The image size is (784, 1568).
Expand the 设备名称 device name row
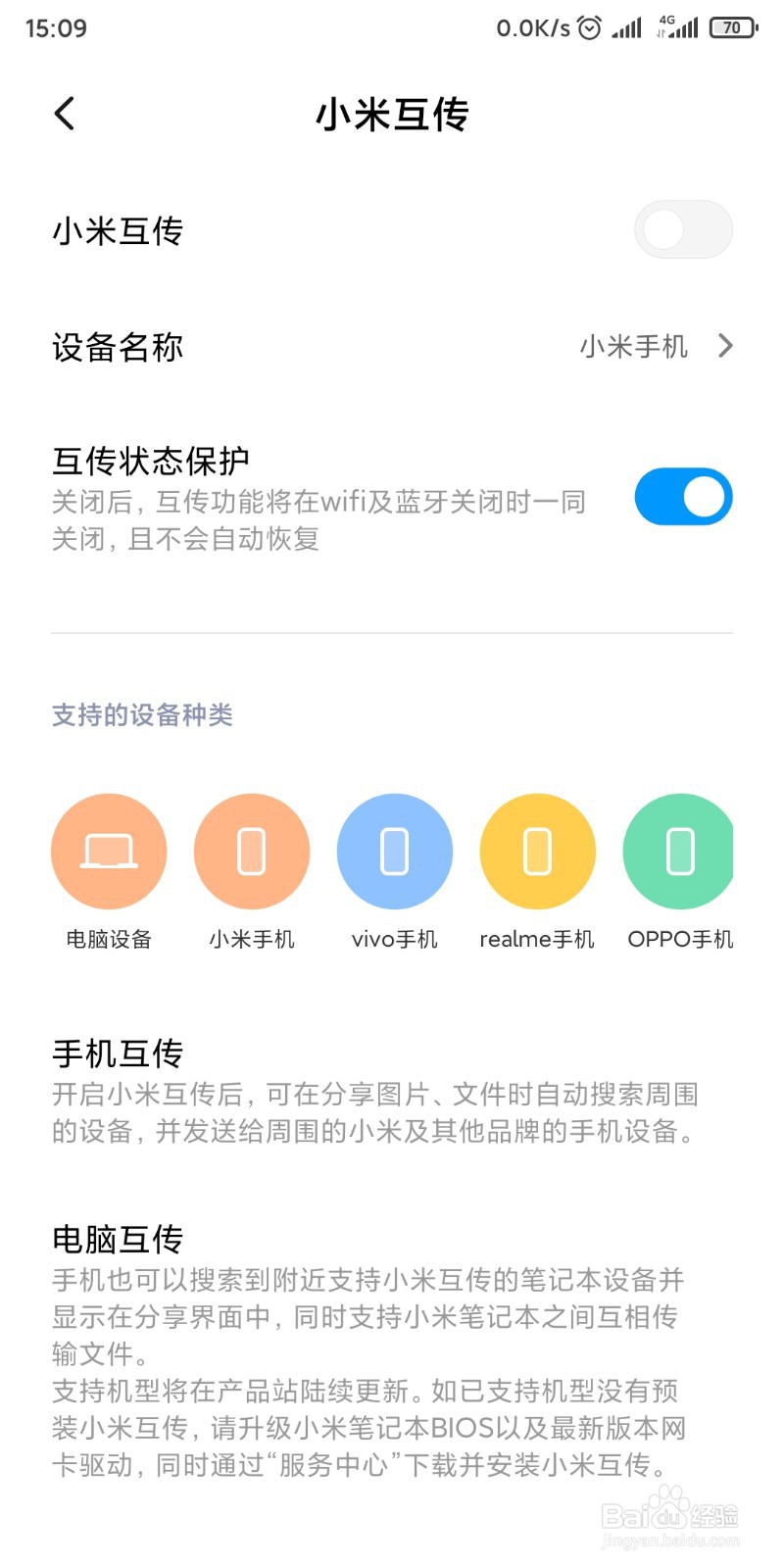click(x=392, y=347)
